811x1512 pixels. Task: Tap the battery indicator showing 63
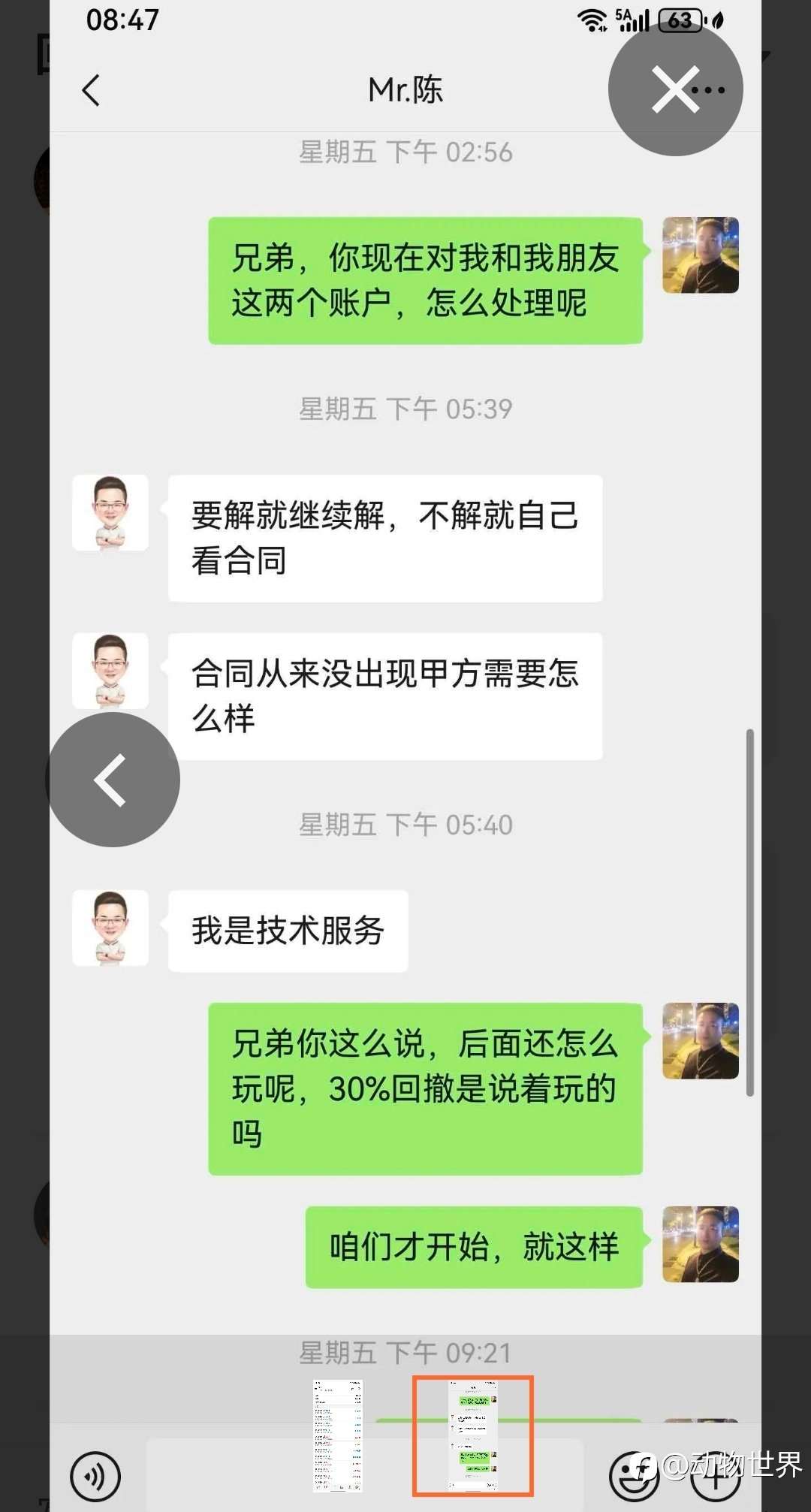point(680,19)
